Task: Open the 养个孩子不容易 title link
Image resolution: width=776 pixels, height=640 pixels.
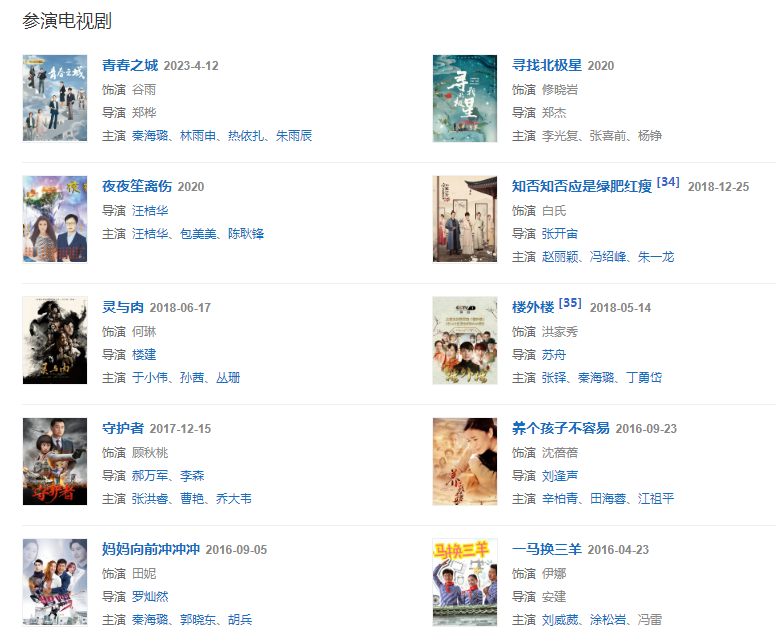Action: click(560, 428)
